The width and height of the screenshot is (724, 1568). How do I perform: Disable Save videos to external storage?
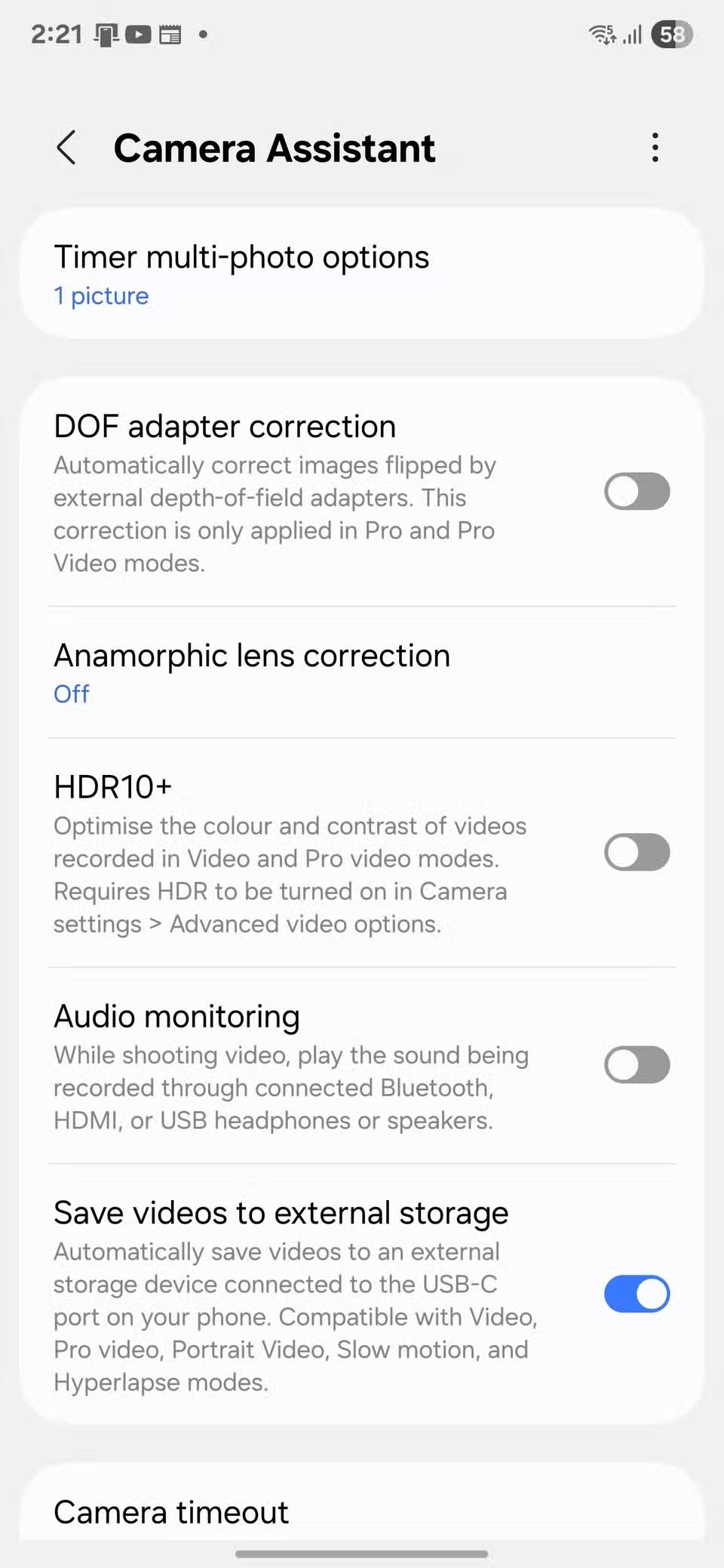pos(637,1294)
